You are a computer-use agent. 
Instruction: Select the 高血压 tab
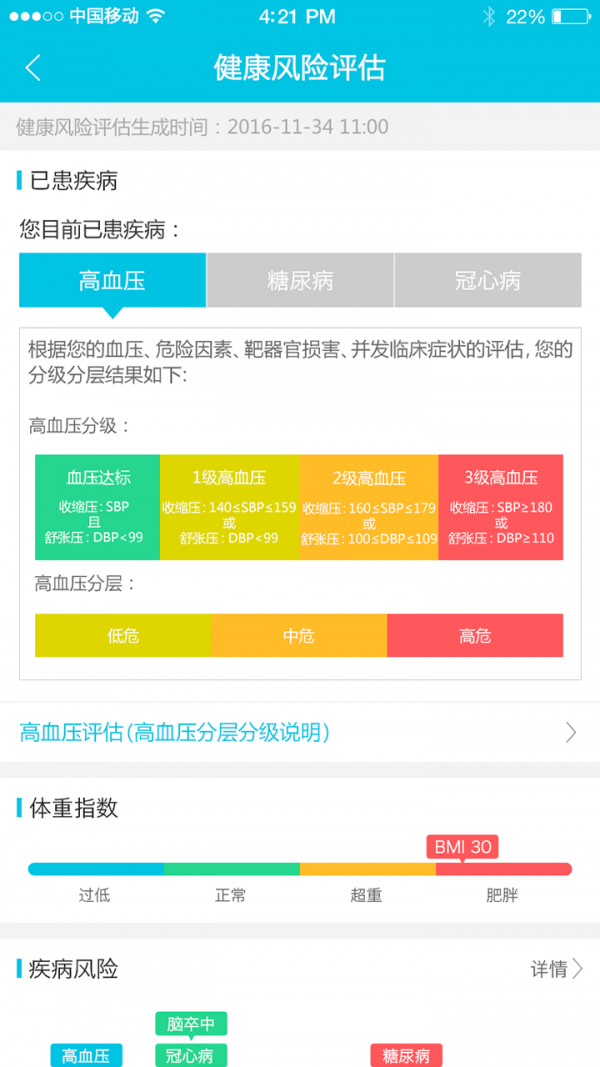pyautogui.click(x=112, y=280)
